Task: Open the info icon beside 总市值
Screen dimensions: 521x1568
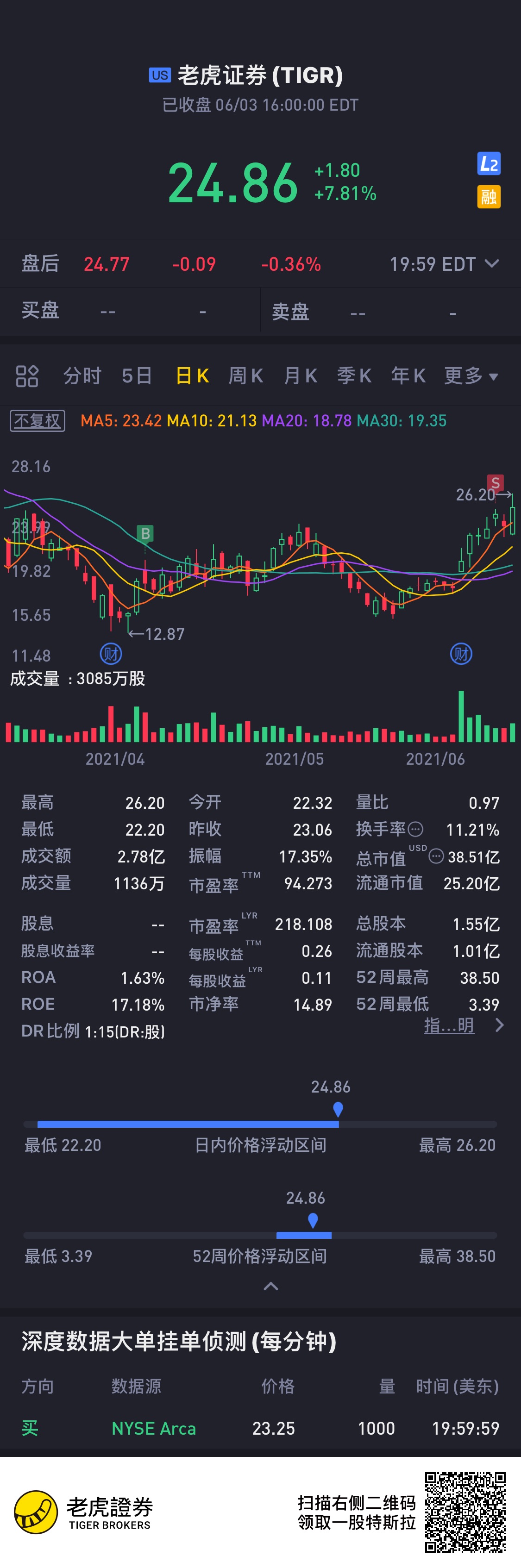Action: [x=436, y=856]
